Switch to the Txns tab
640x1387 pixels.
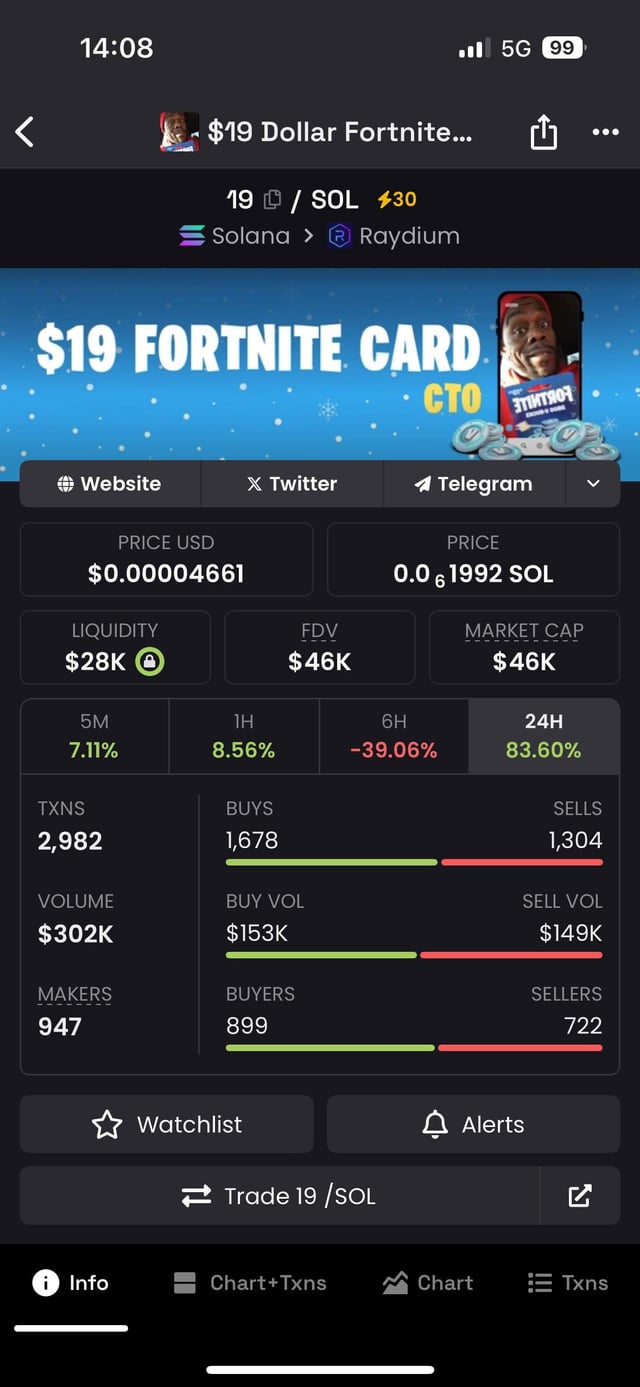pos(567,1283)
